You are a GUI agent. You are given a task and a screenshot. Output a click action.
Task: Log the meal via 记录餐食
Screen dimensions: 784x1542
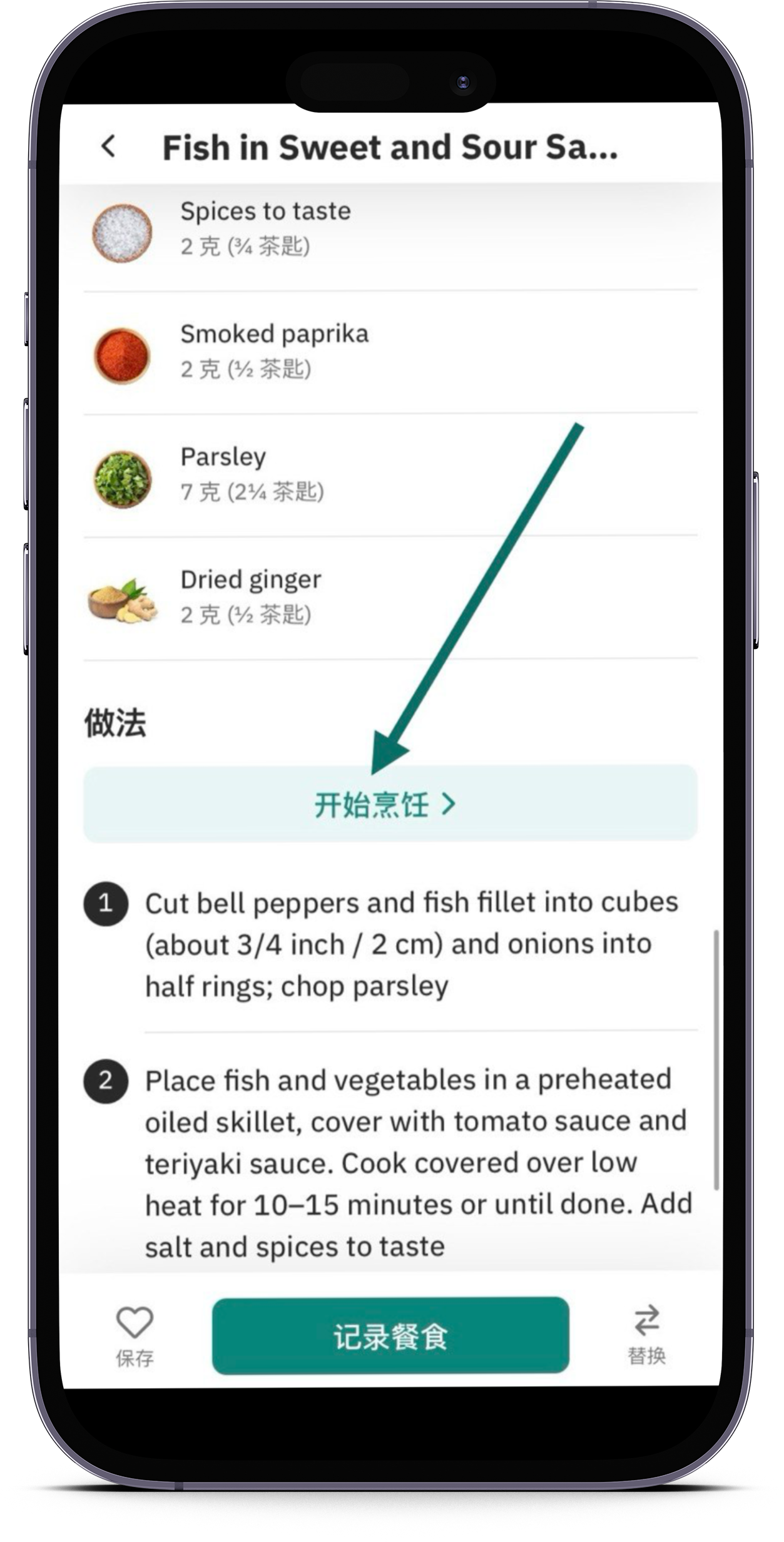pos(390,1335)
